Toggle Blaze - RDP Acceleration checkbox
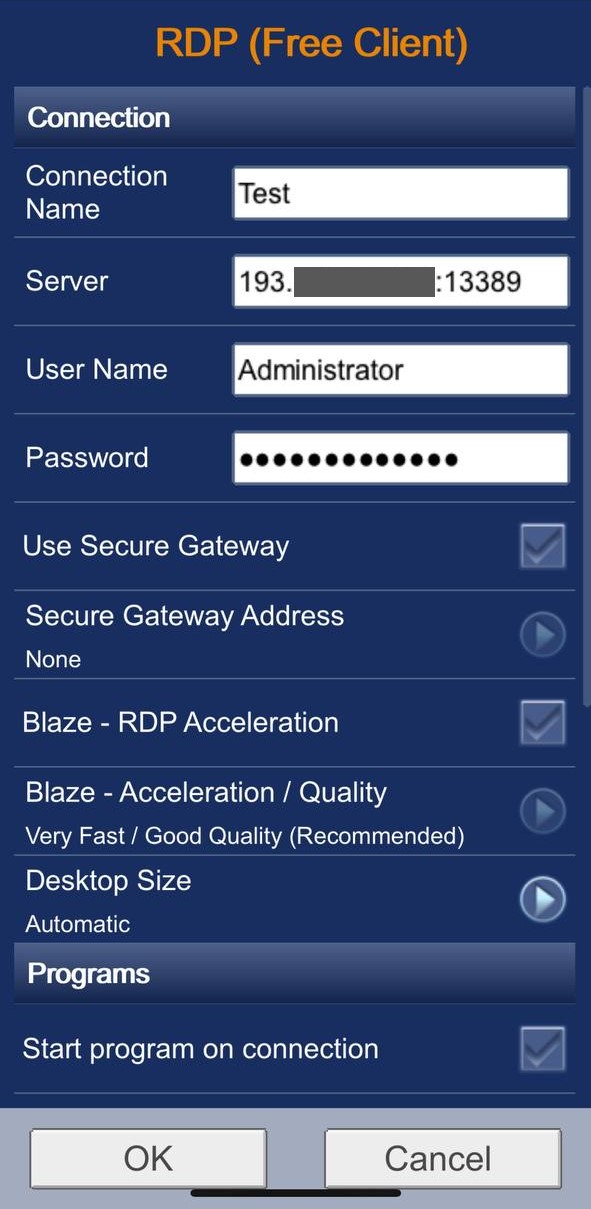The height and width of the screenshot is (1209, 591). tap(543, 722)
